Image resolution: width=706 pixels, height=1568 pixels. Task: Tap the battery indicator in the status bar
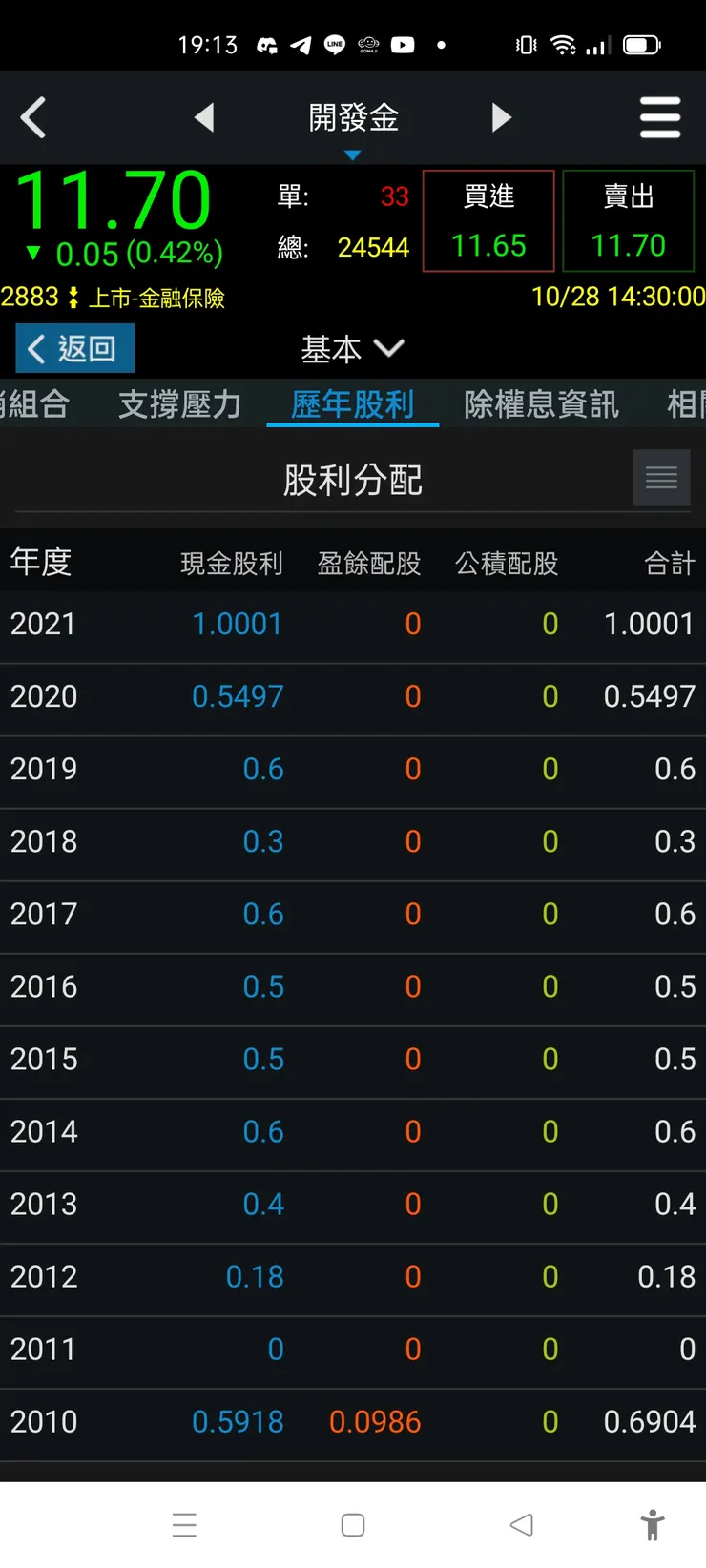coord(641,43)
